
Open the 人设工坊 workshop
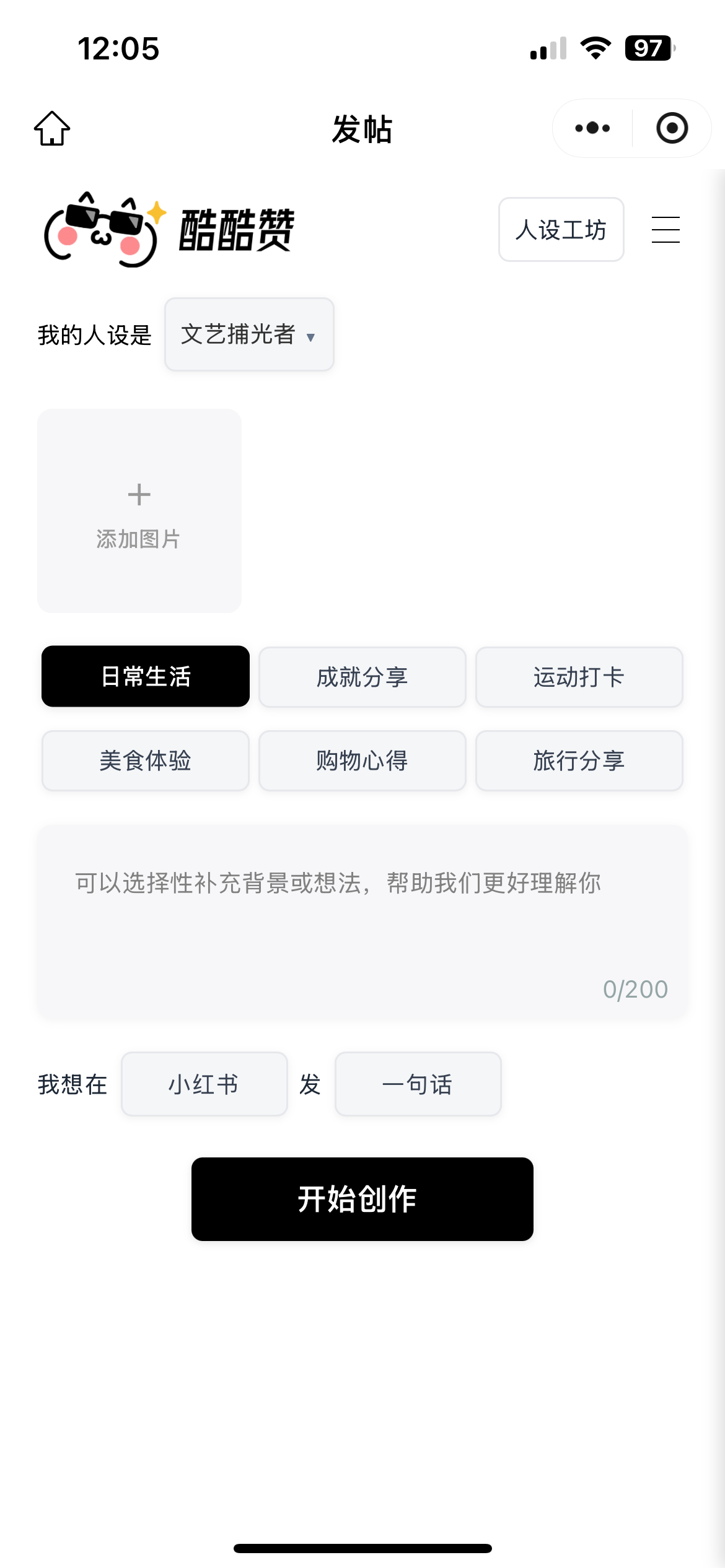click(x=560, y=230)
